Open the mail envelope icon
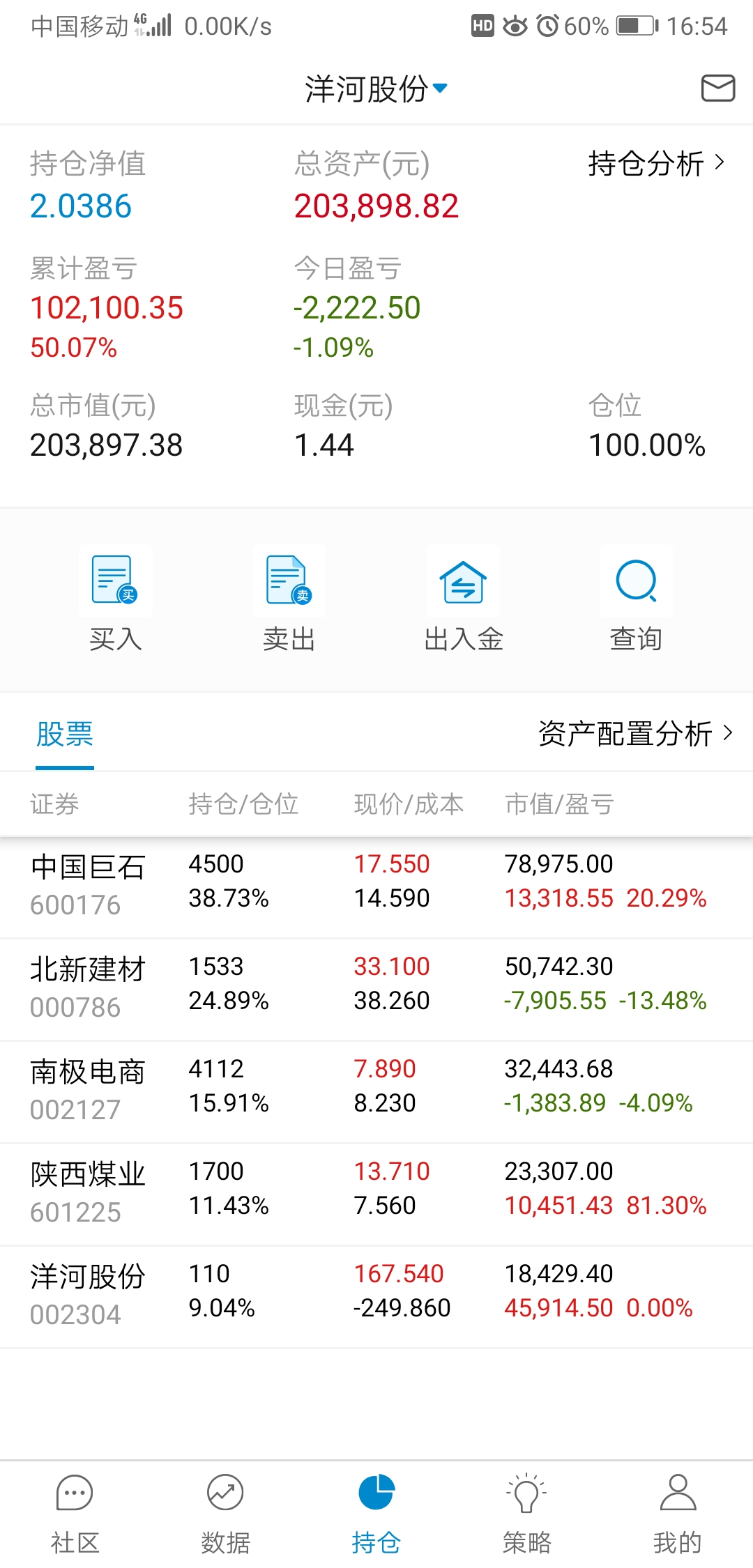Viewport: 753px width, 1568px height. (x=717, y=89)
